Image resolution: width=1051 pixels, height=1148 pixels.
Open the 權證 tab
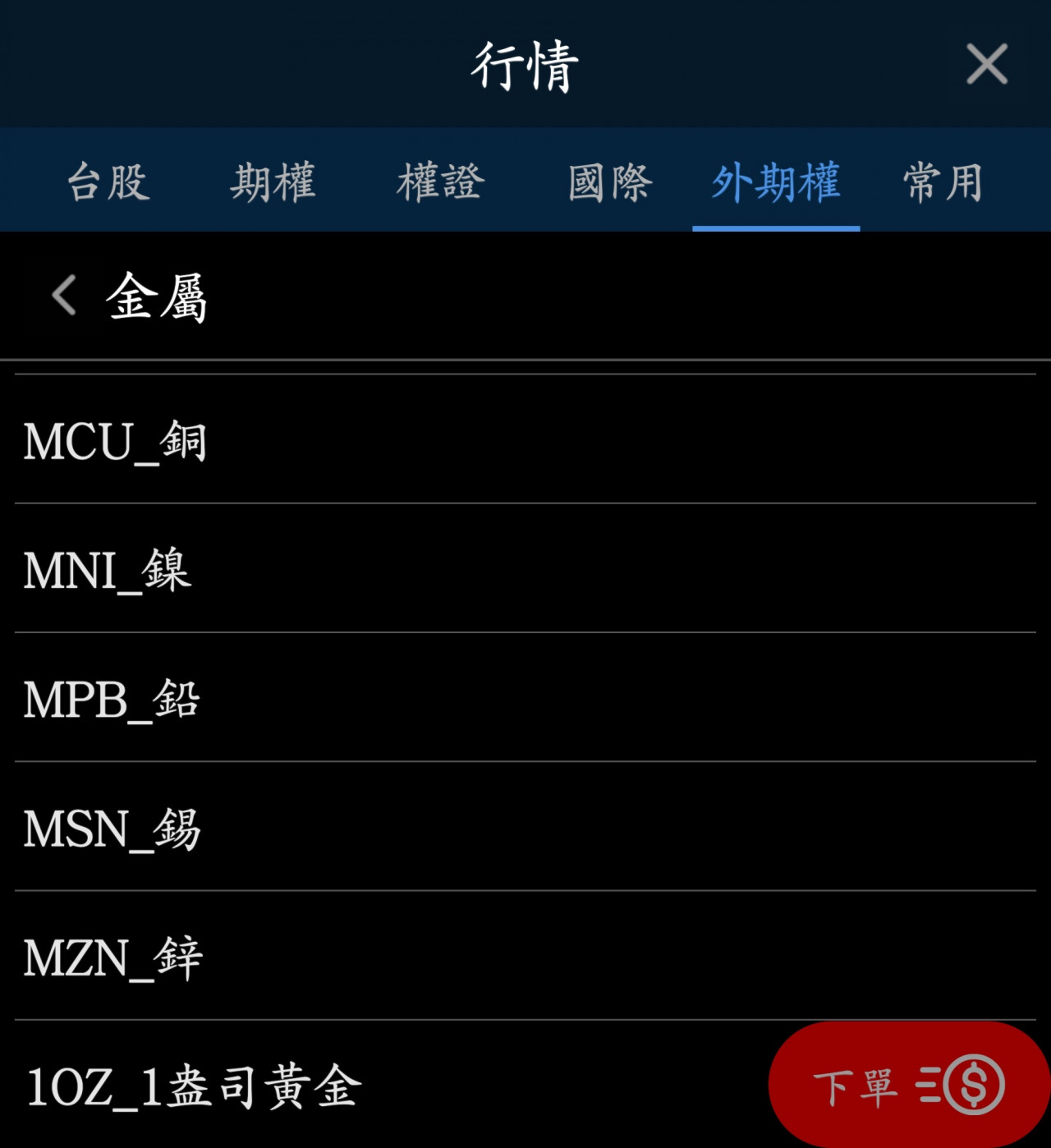[441, 181]
